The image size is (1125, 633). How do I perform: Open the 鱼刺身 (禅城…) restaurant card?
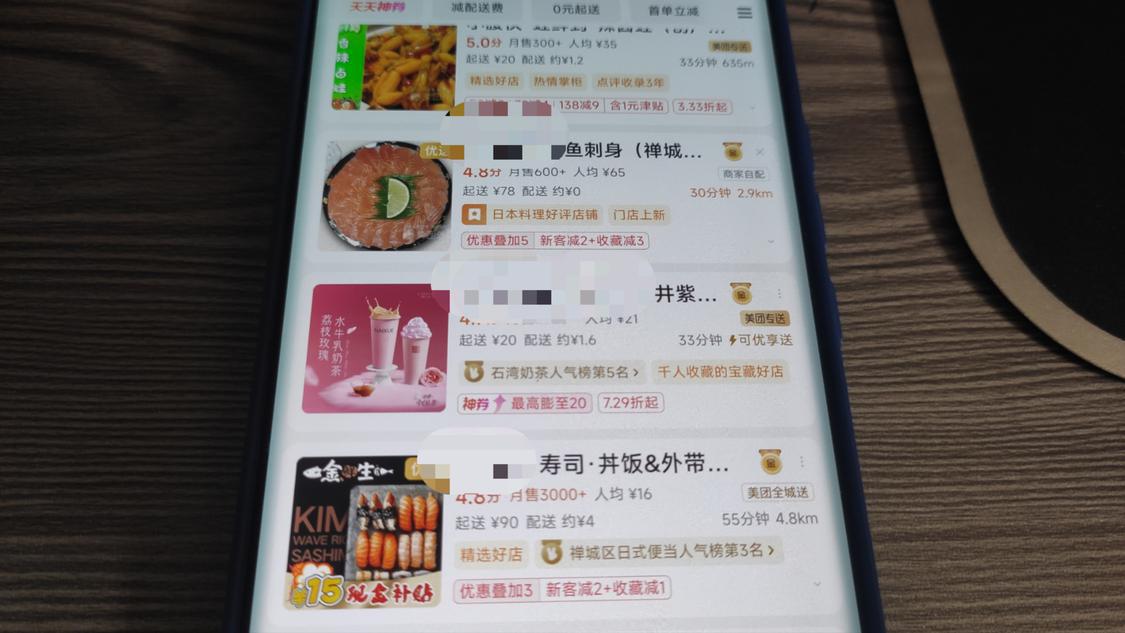[x=551, y=195]
